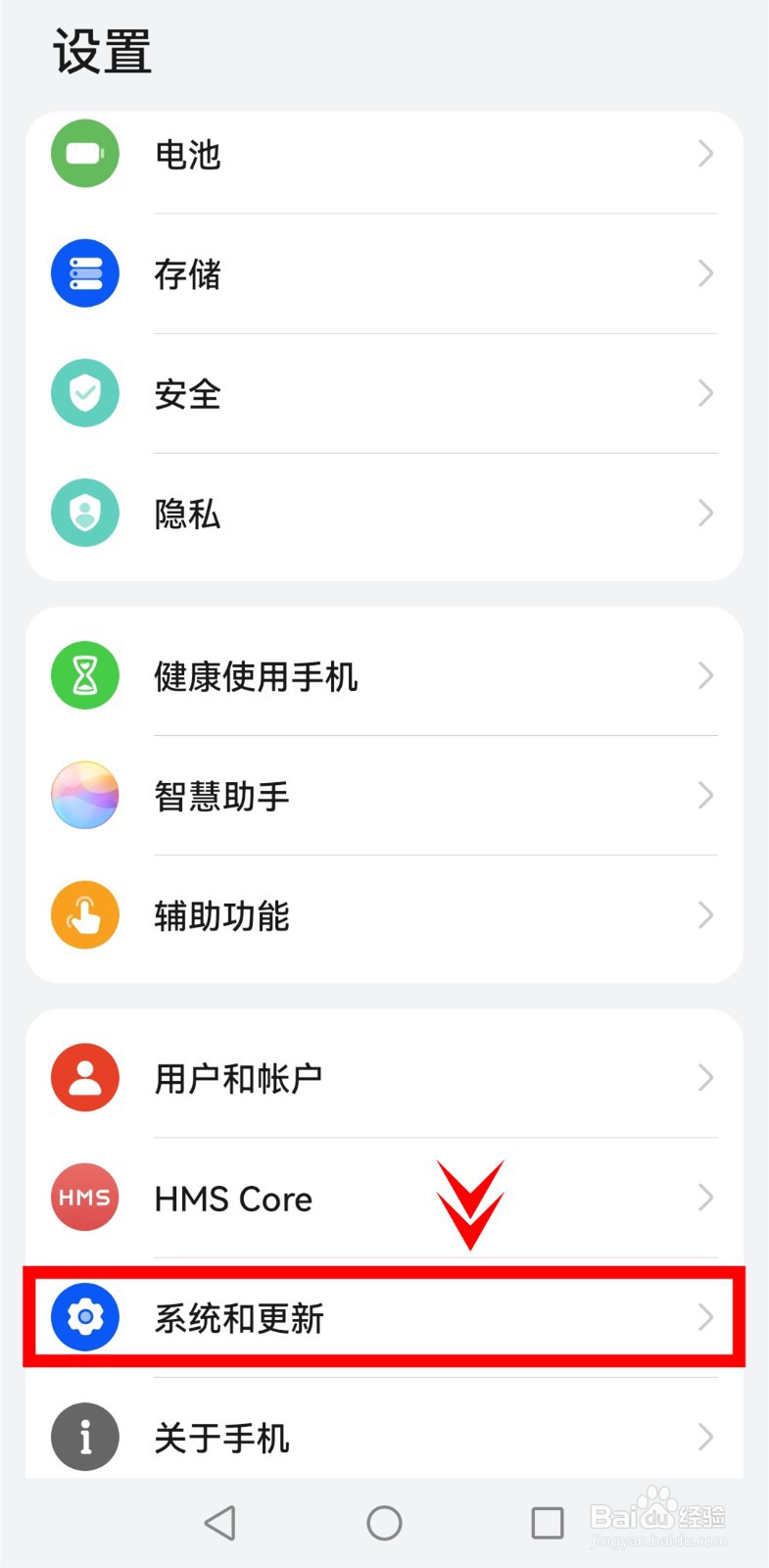Open 关于手机 about phone
This screenshot has width=769, height=1568.
pyautogui.click(x=384, y=1437)
